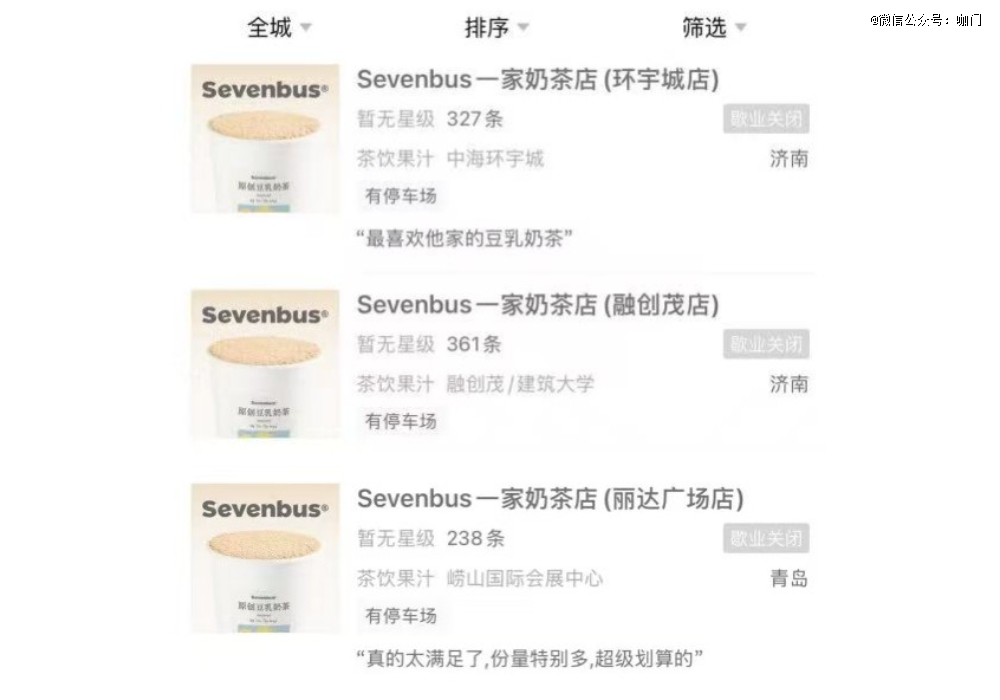Open the 全城 area dropdown
This screenshot has height=700, width=1000.
(278, 28)
